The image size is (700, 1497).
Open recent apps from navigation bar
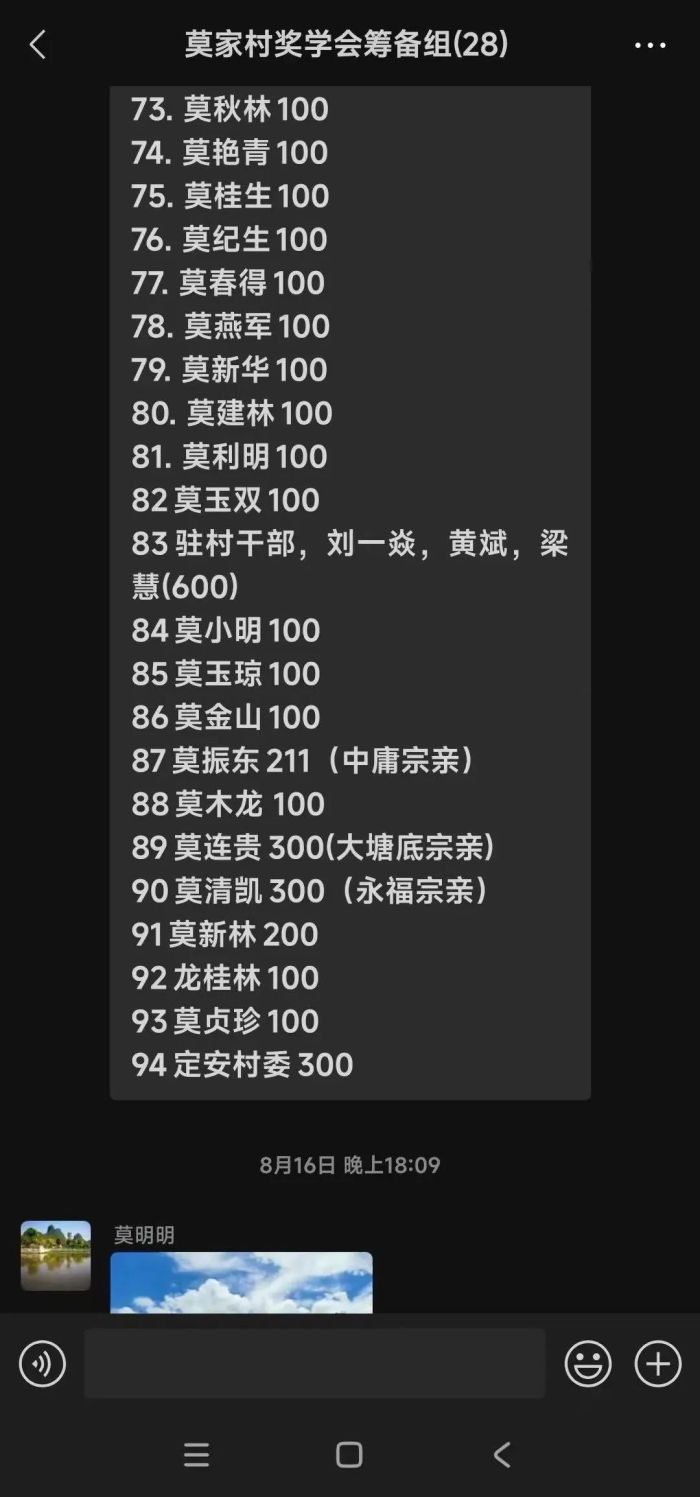click(x=197, y=1454)
